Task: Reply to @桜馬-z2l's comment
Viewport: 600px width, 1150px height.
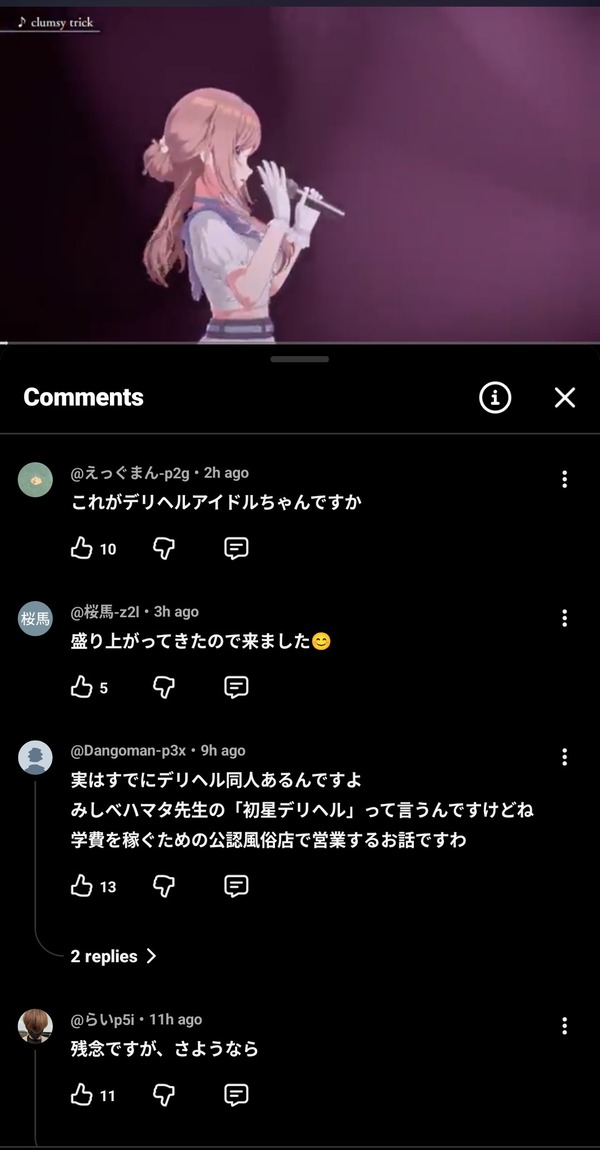Action: (235, 686)
